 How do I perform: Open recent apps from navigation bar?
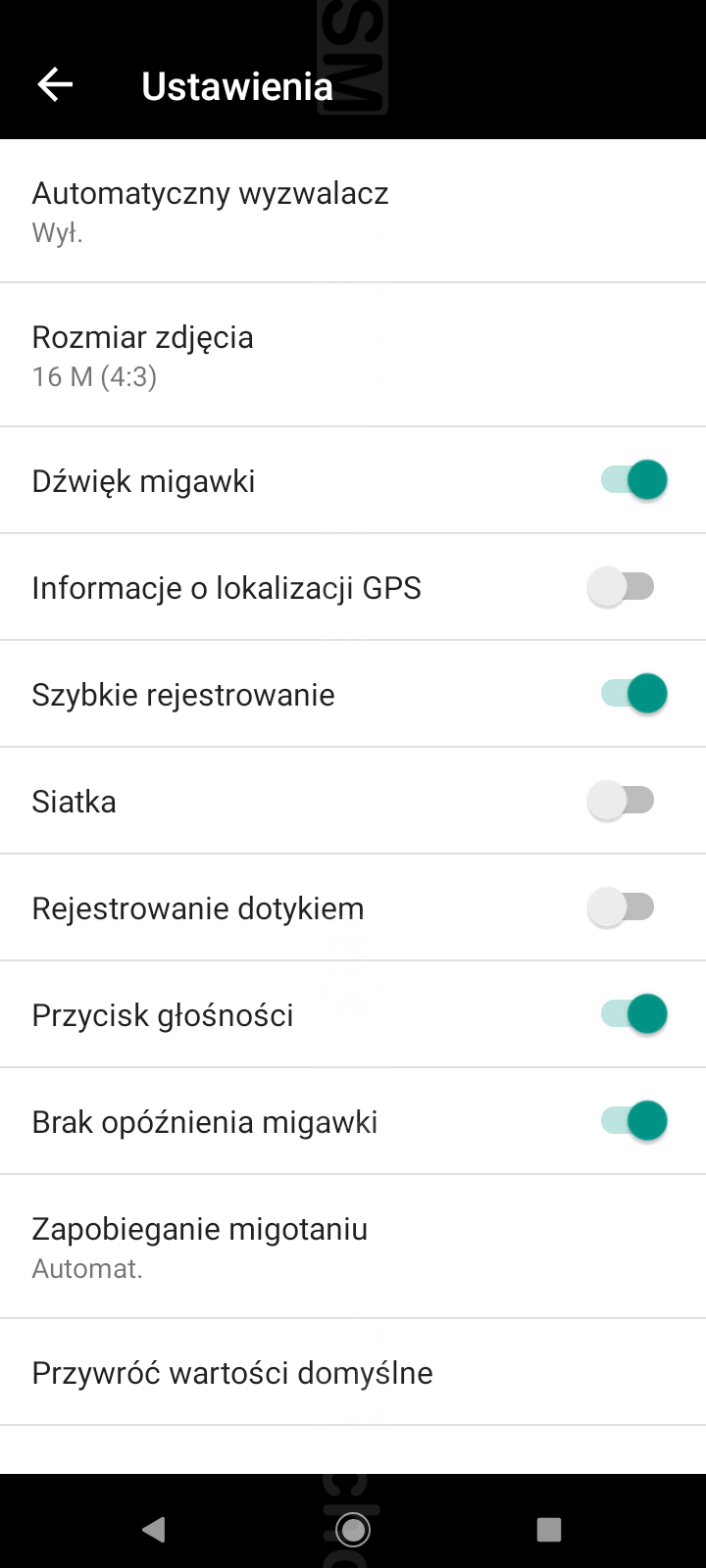[549, 1529]
